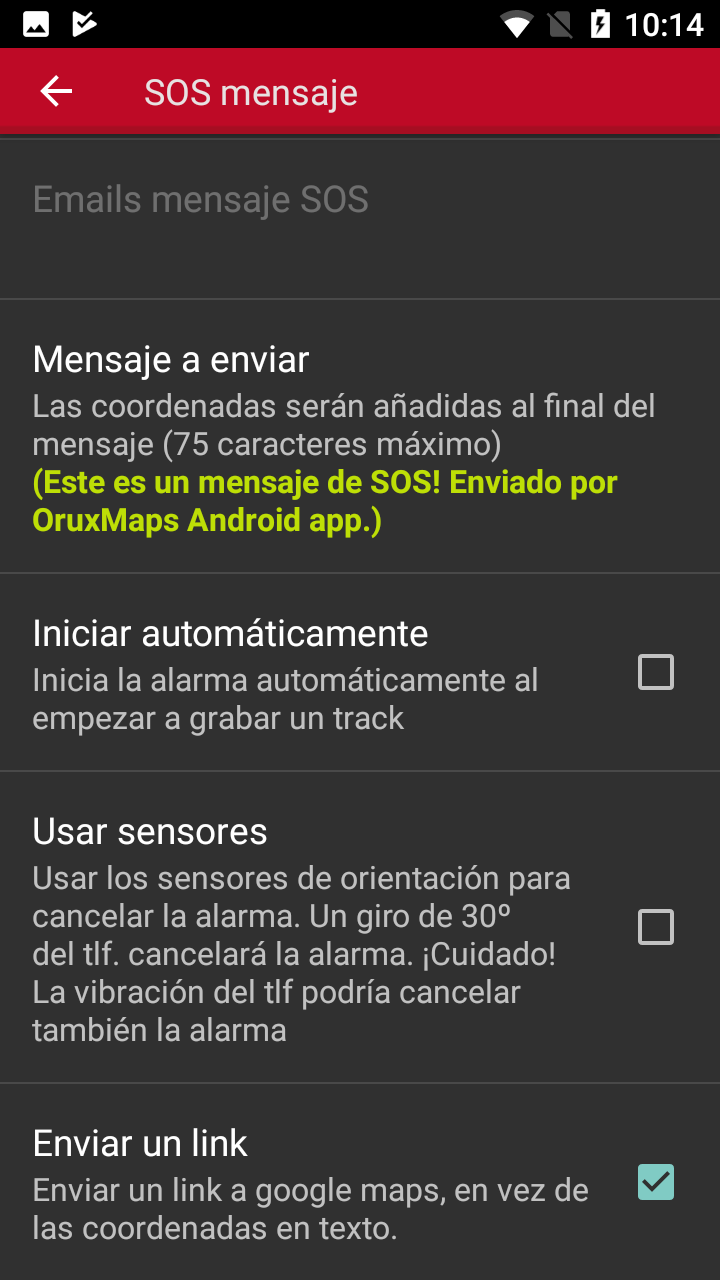Screen dimensions: 720x1280
Task: Go back from SOS mensaje screen
Action: coord(56,92)
